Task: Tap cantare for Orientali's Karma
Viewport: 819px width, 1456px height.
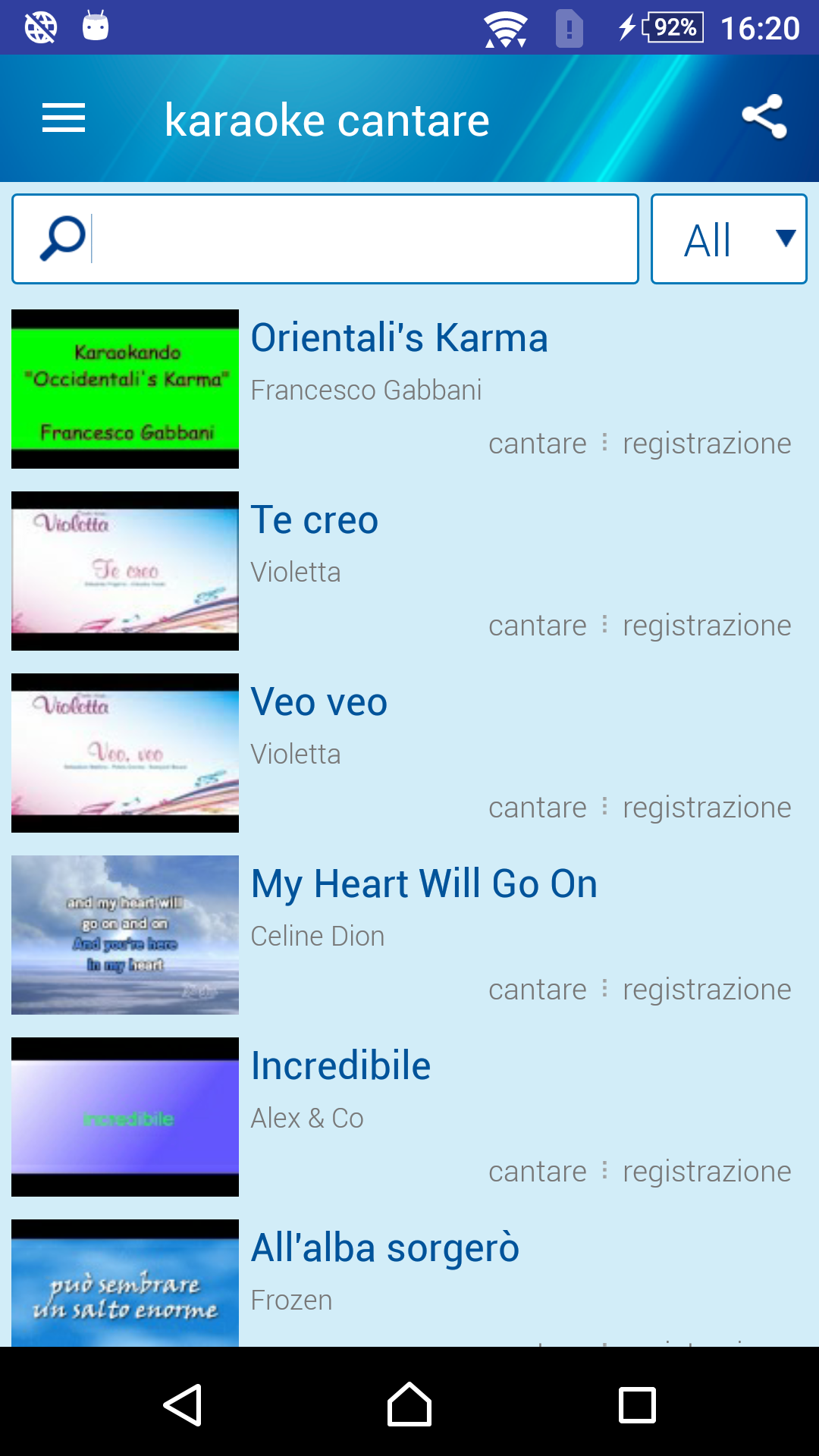Action: tap(537, 444)
